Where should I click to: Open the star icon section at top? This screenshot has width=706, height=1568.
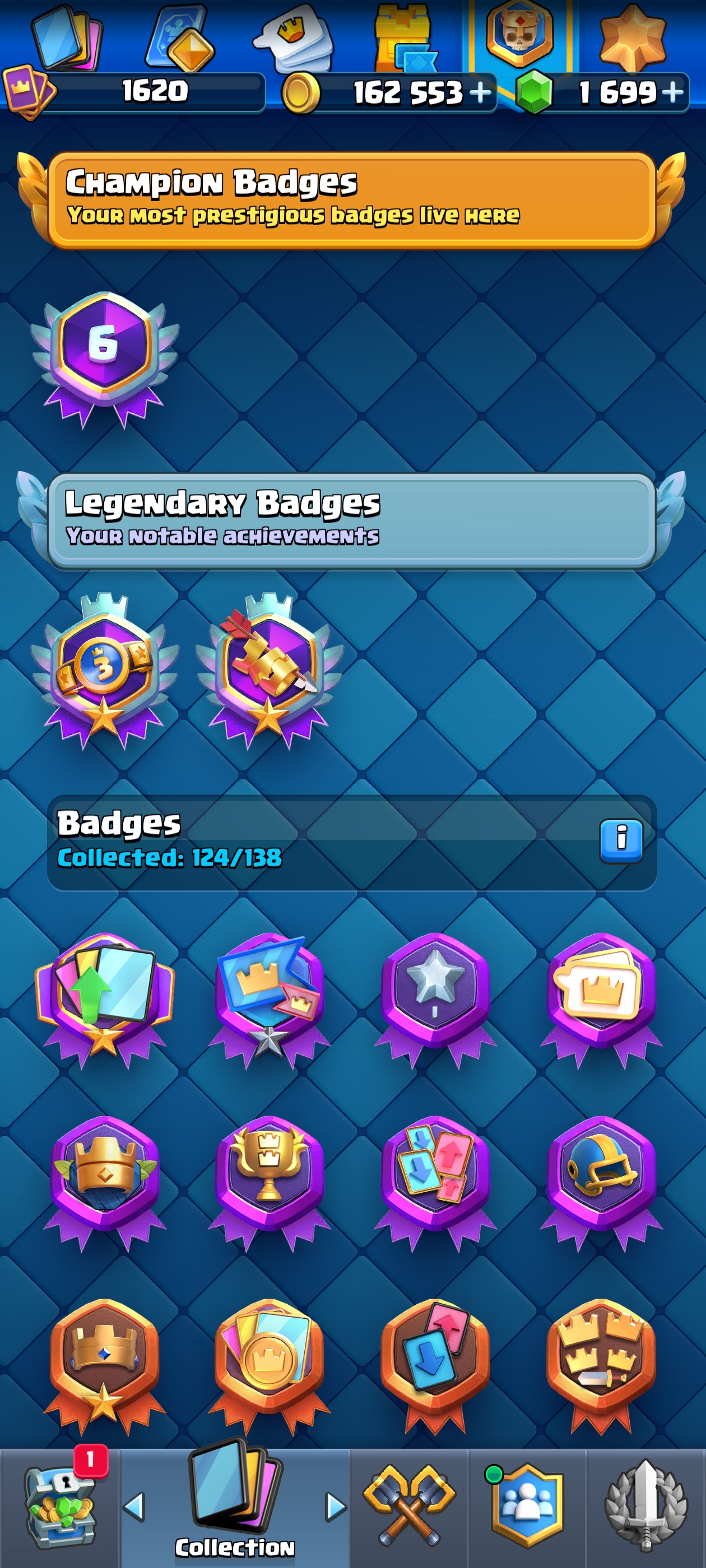pos(632,38)
